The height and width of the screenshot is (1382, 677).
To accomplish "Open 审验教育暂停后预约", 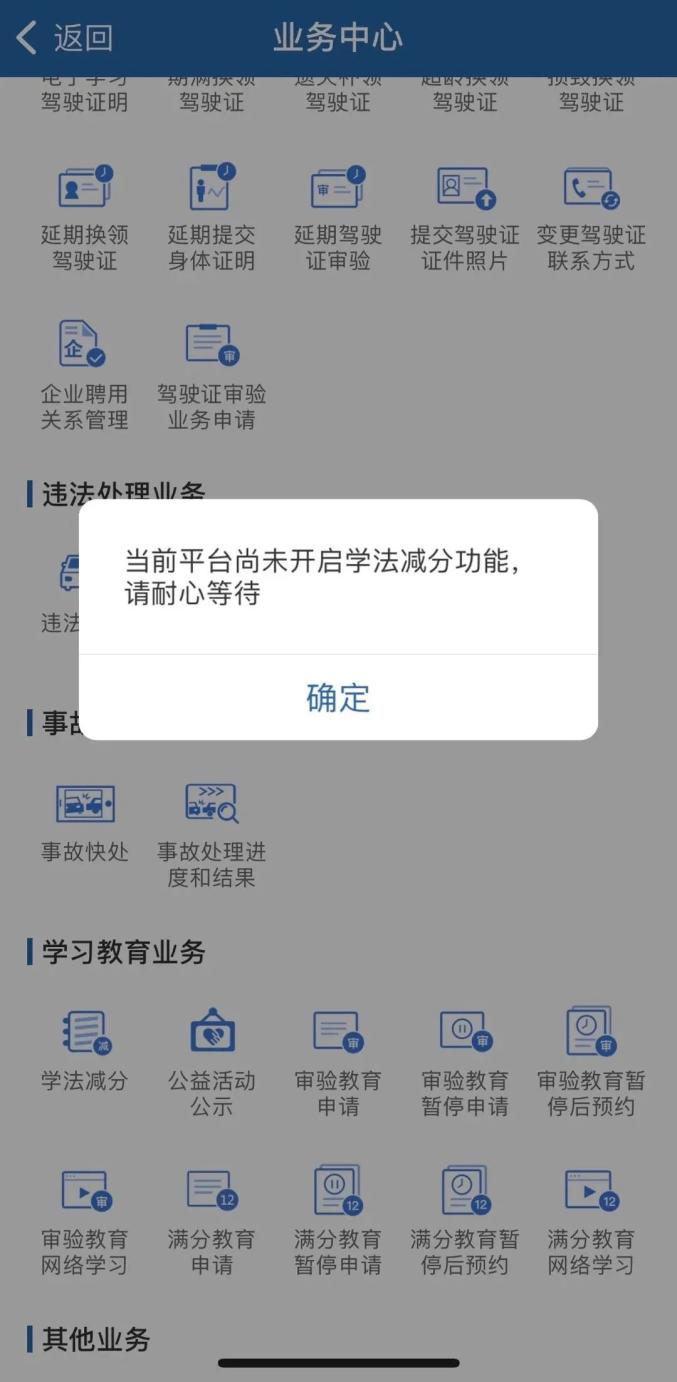I will 591,1062.
